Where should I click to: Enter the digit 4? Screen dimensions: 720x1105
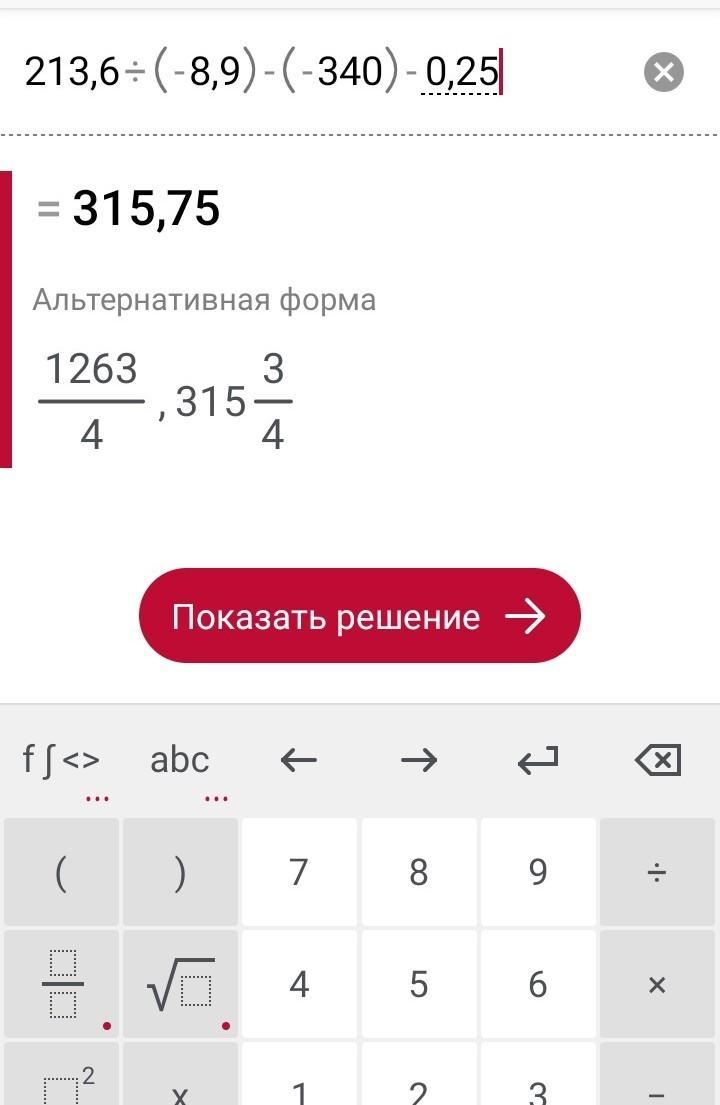pyautogui.click(x=298, y=985)
